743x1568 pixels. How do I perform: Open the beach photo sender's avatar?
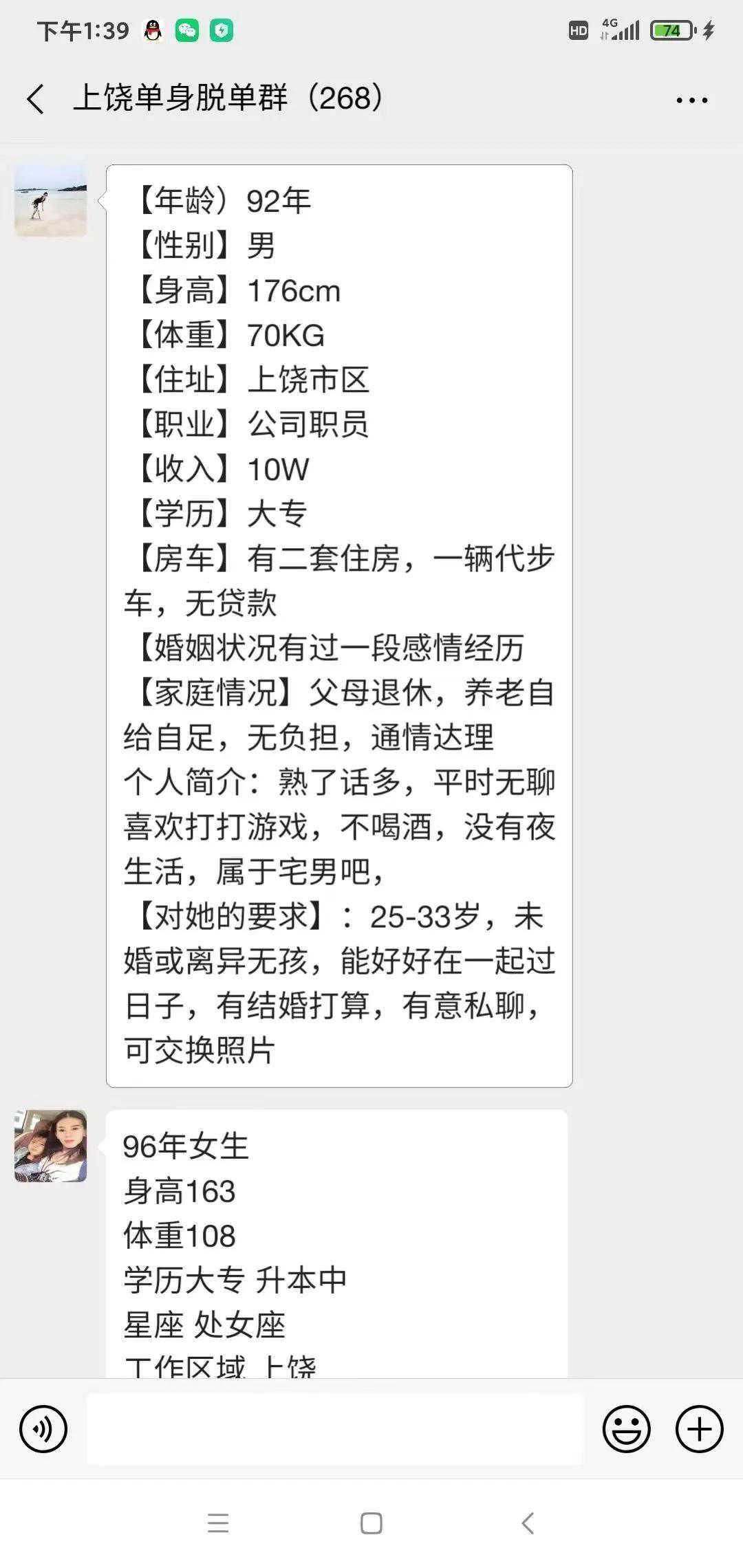point(52,204)
